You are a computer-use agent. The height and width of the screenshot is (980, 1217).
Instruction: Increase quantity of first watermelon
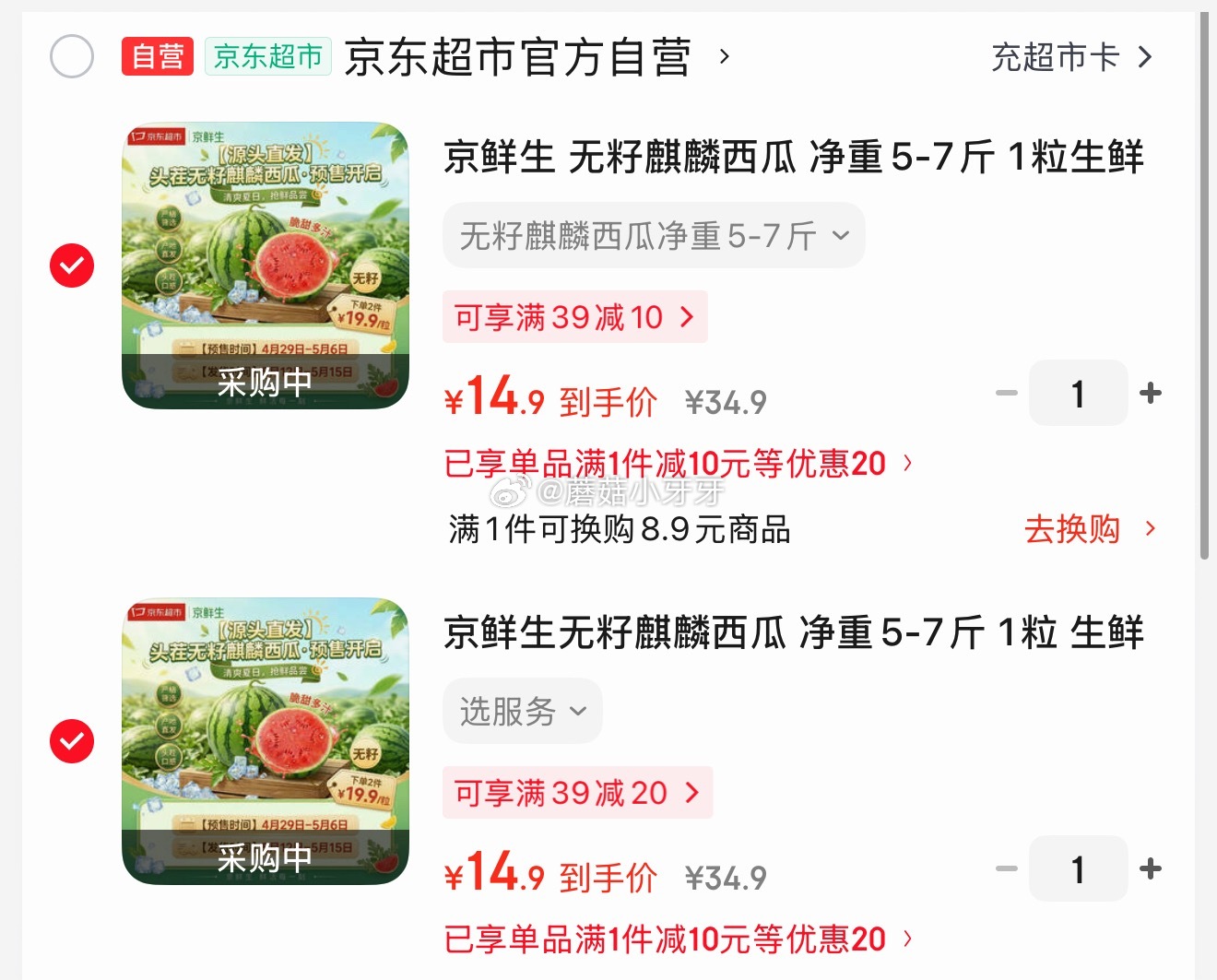[1150, 394]
